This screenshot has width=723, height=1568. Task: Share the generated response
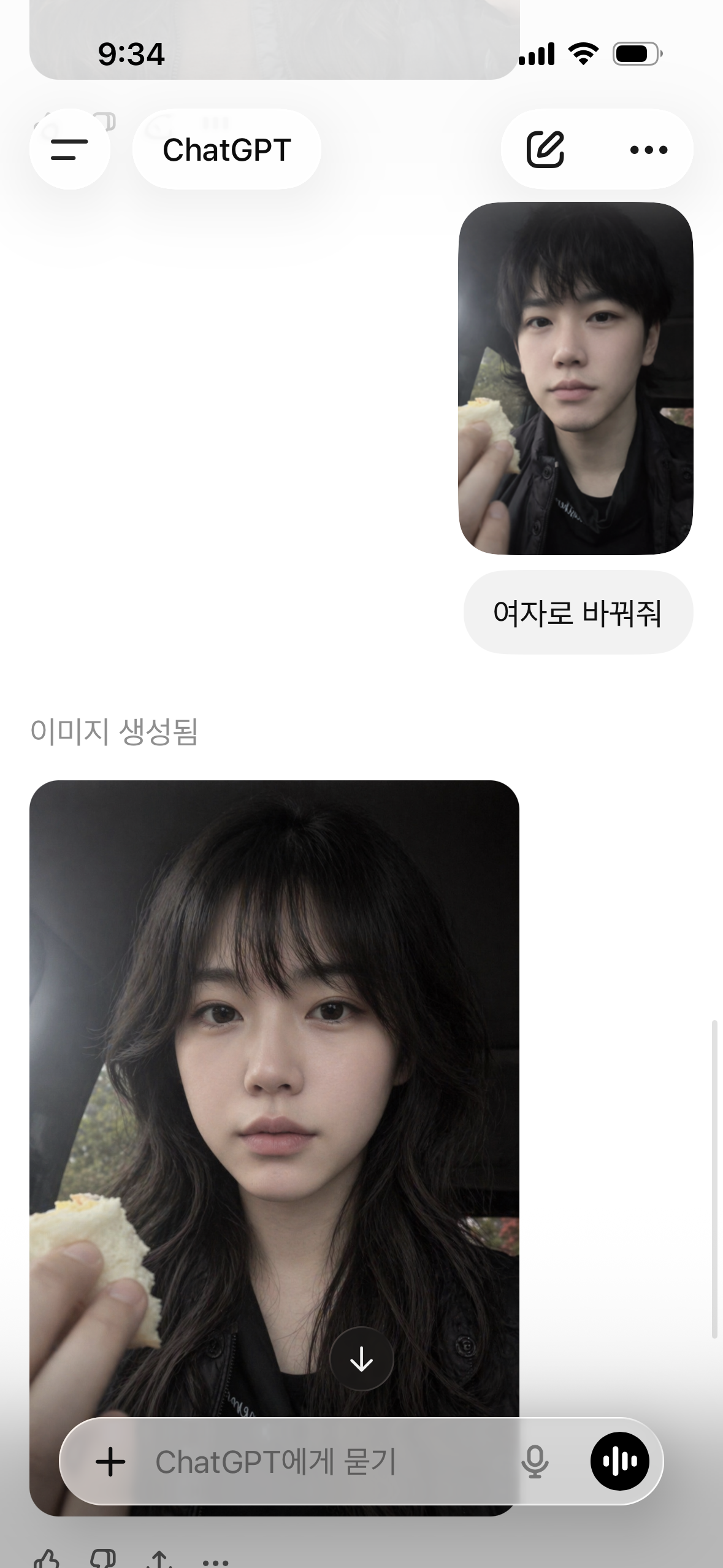159,1559
